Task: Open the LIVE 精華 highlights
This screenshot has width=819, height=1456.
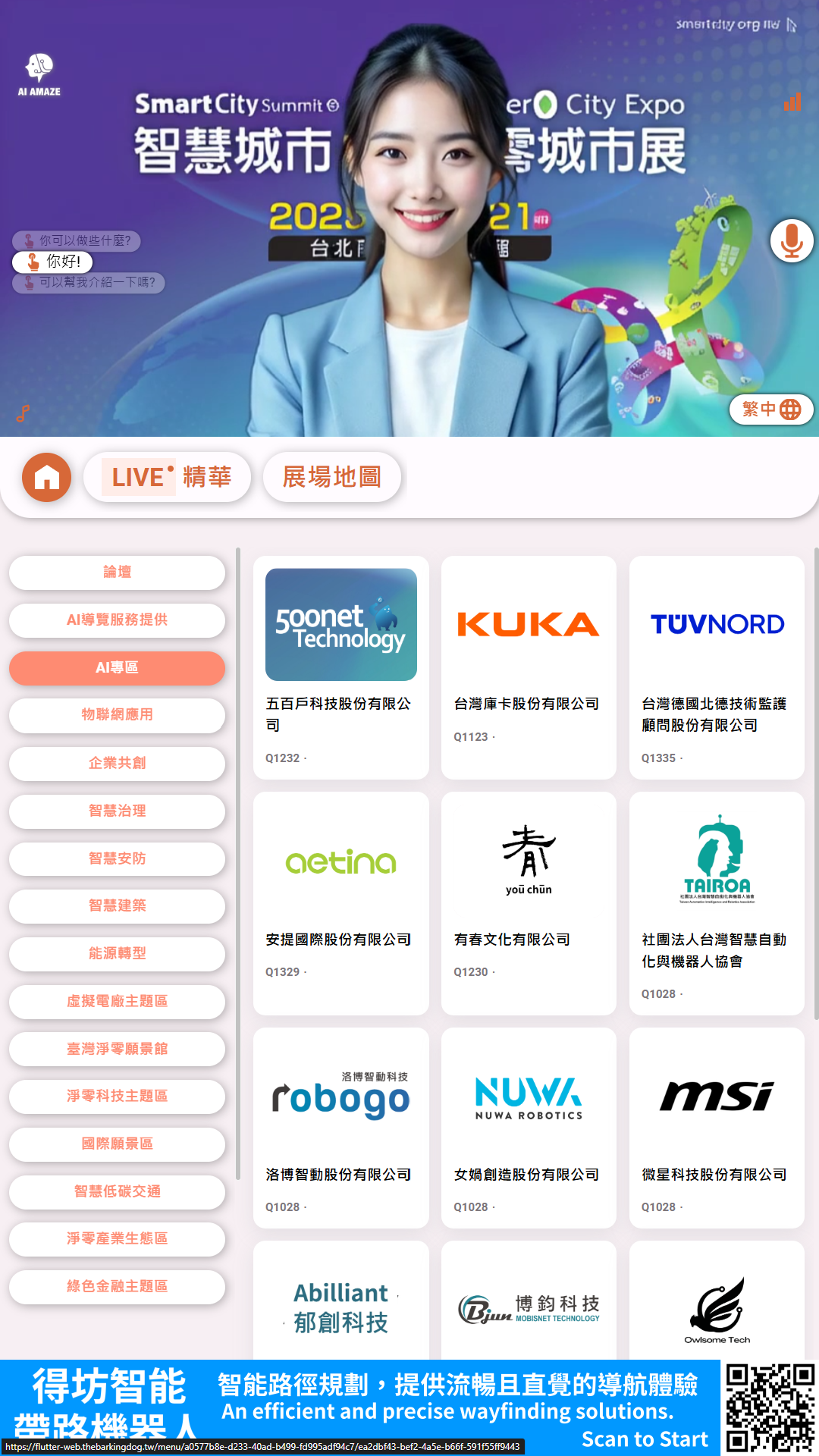Action: pyautogui.click(x=168, y=478)
